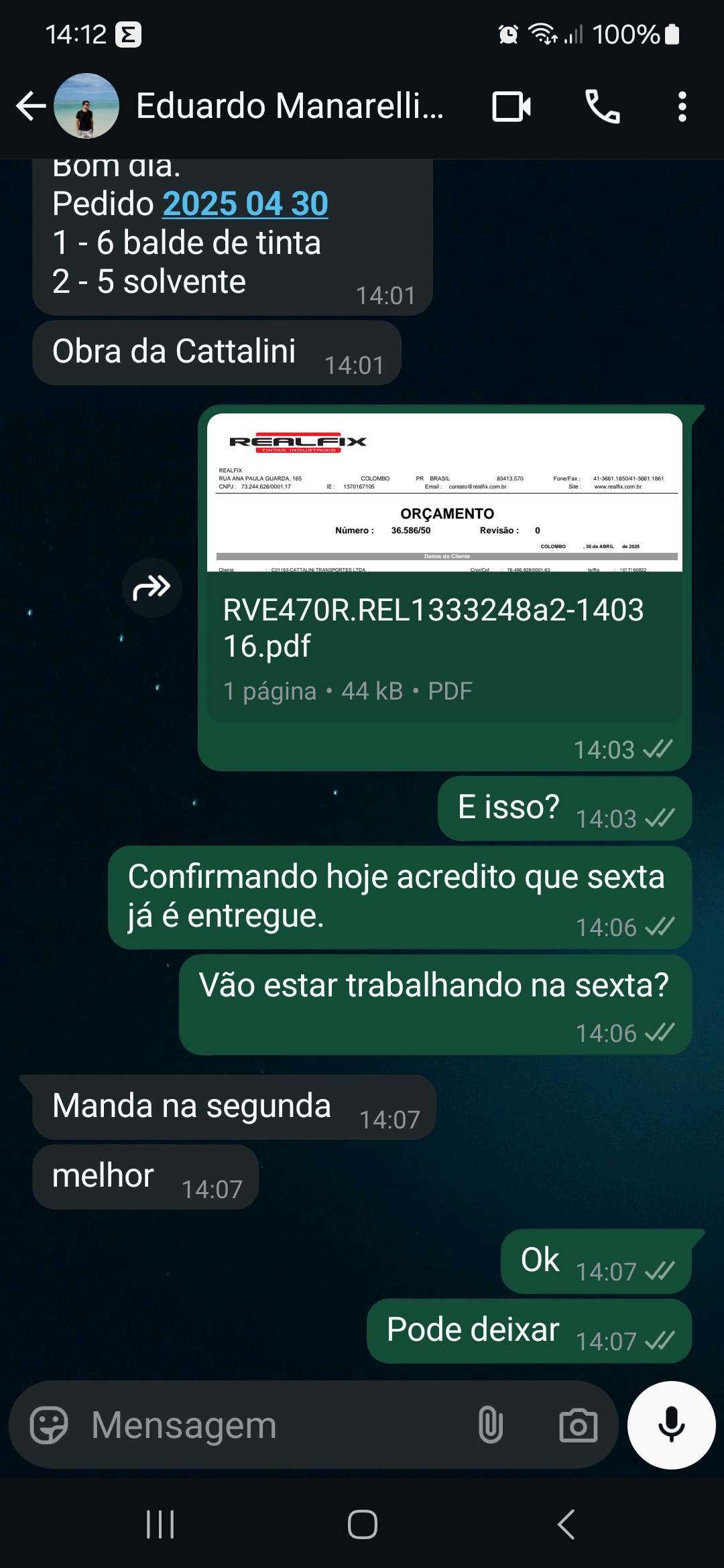Open Eduardo Manarelli's contact info

tap(288, 106)
